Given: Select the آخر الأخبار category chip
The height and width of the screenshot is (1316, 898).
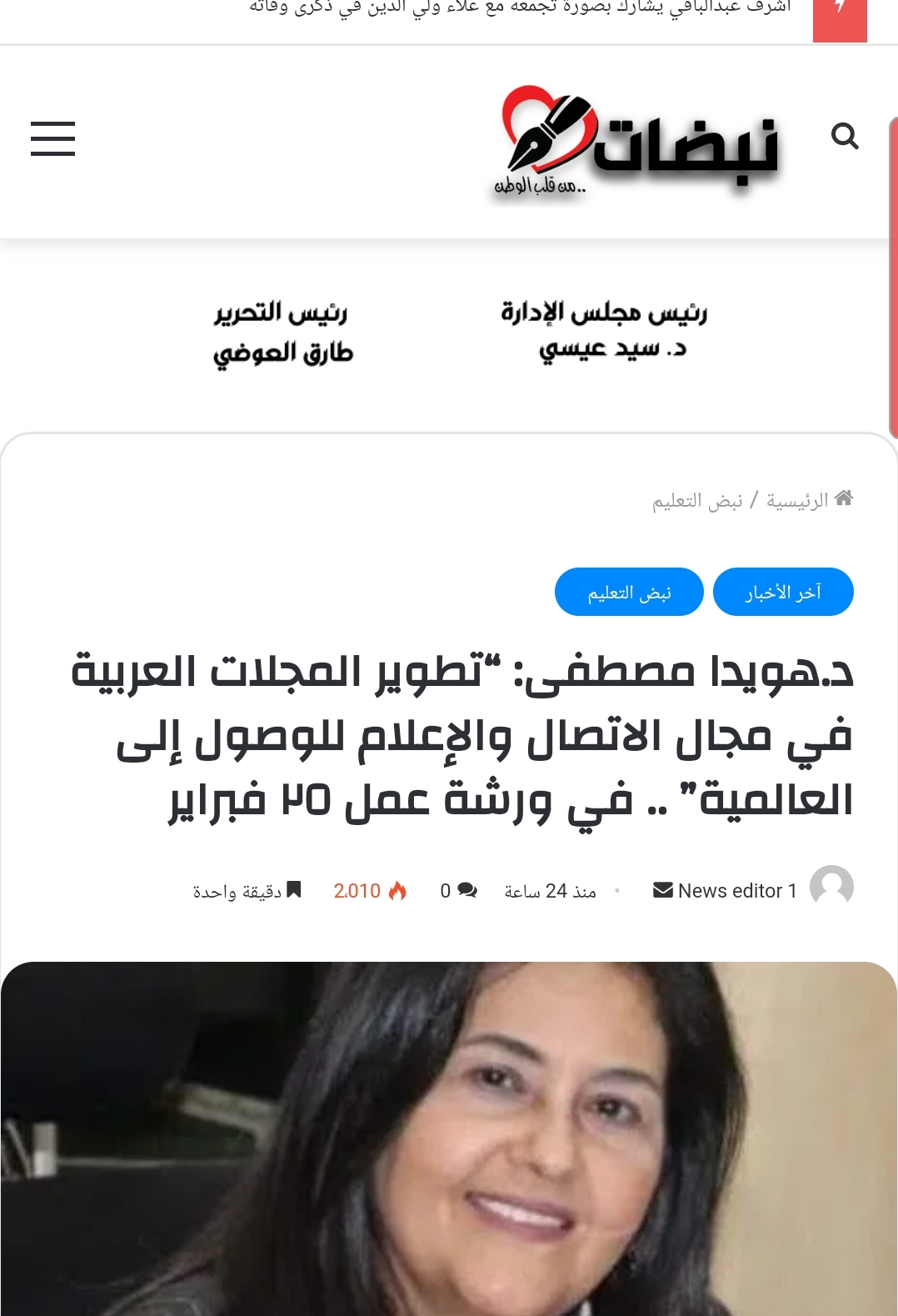Looking at the screenshot, I should tap(783, 593).
